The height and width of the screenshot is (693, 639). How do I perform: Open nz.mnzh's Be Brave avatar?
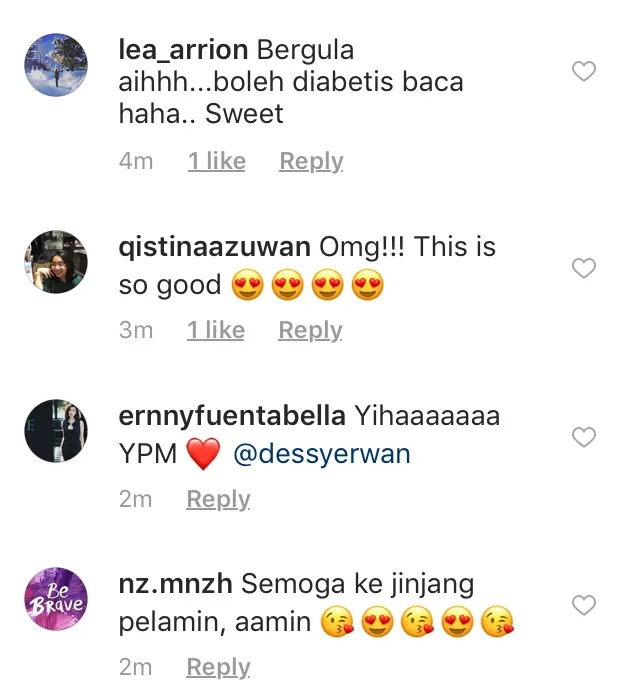56,599
